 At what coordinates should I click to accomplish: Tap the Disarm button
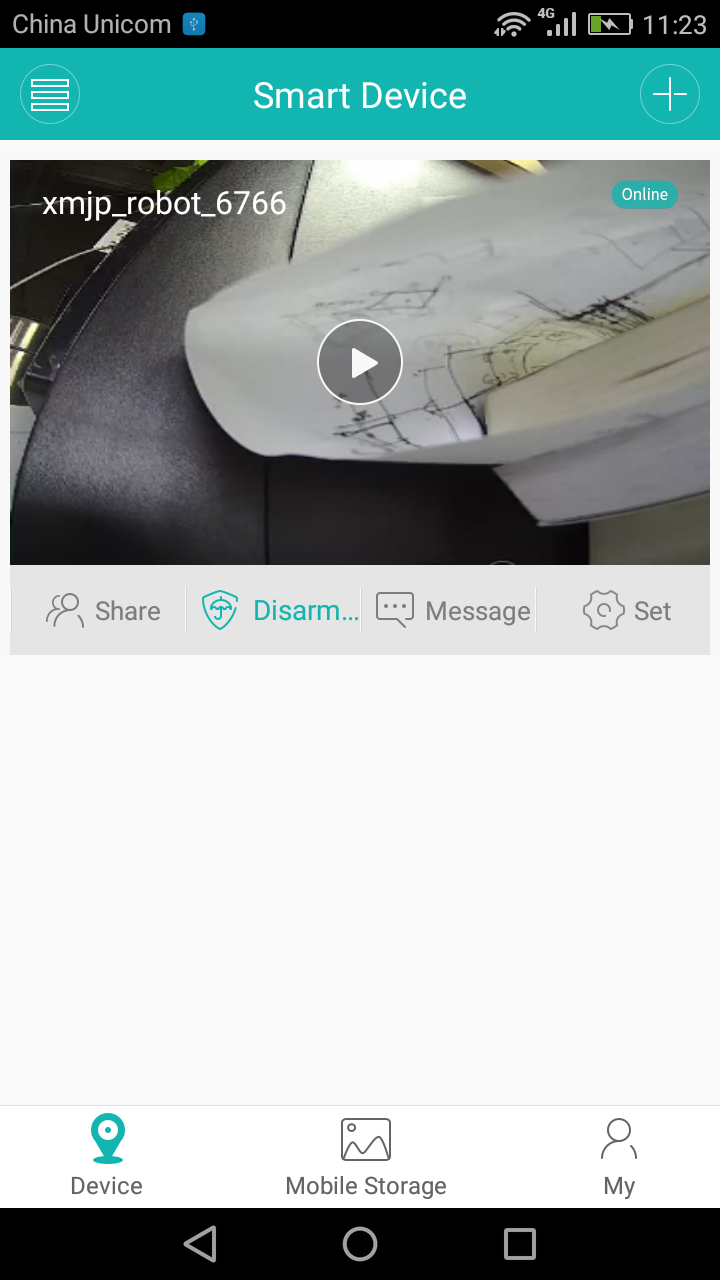pyautogui.click(x=279, y=611)
